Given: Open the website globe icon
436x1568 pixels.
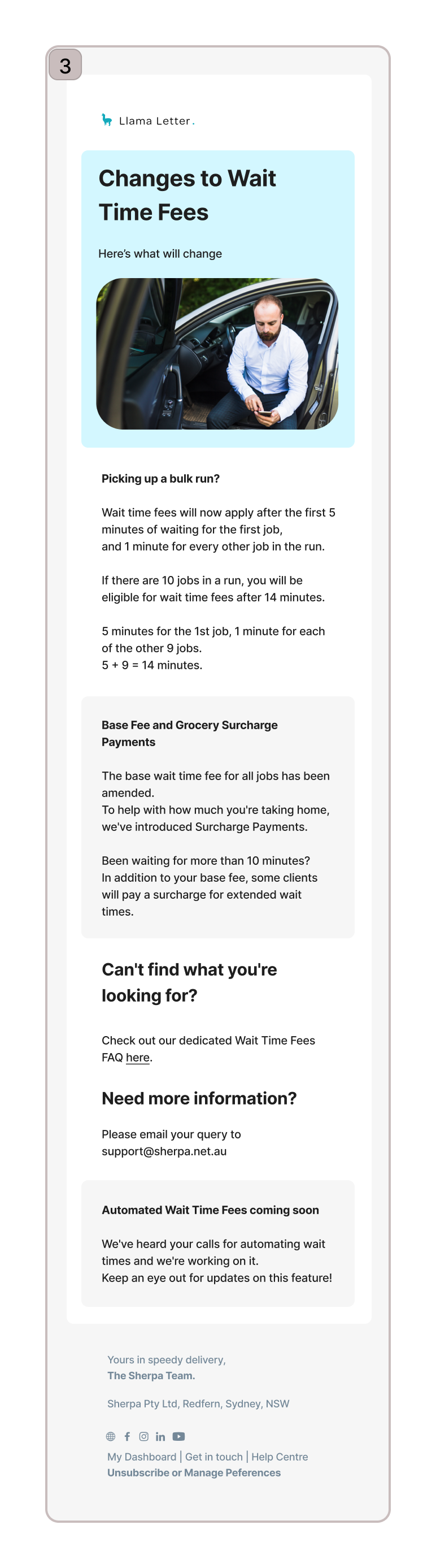Looking at the screenshot, I should tap(111, 1436).
